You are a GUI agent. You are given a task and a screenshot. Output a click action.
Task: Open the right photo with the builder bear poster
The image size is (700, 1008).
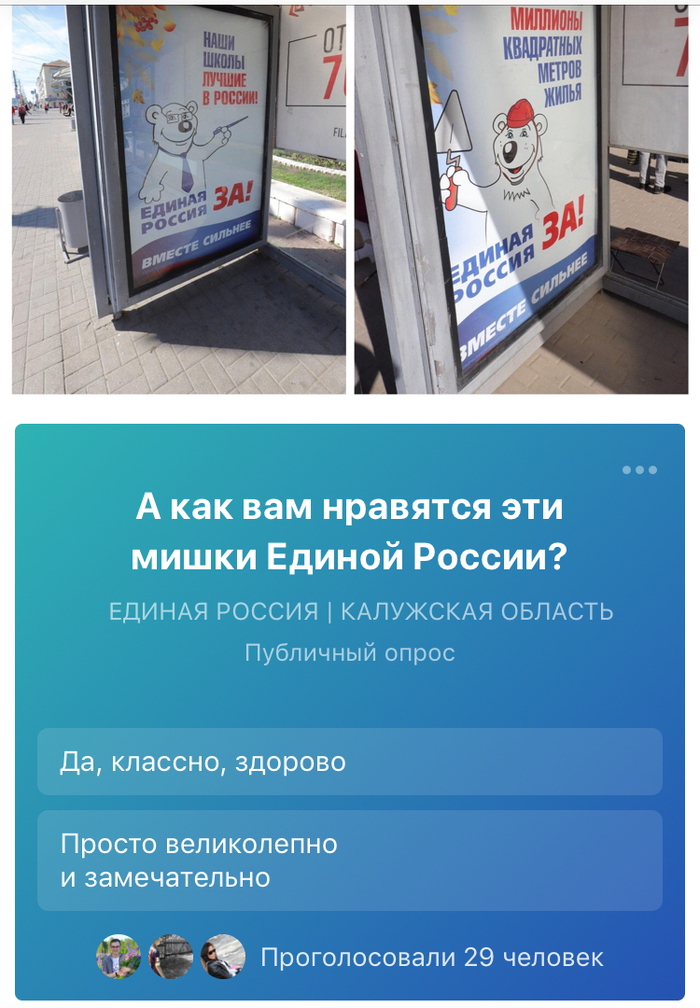pos(520,200)
